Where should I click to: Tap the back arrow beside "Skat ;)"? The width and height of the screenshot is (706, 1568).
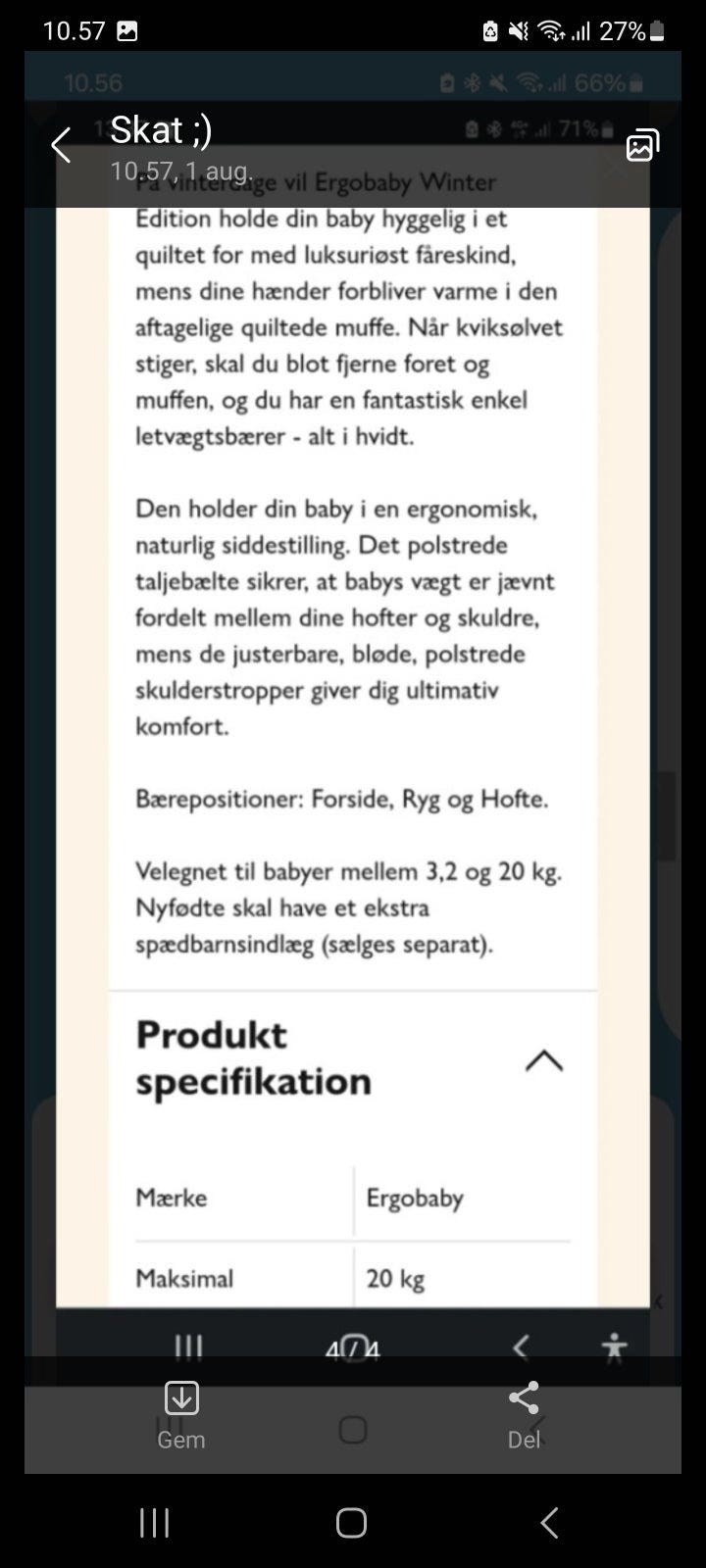pyautogui.click(x=61, y=144)
